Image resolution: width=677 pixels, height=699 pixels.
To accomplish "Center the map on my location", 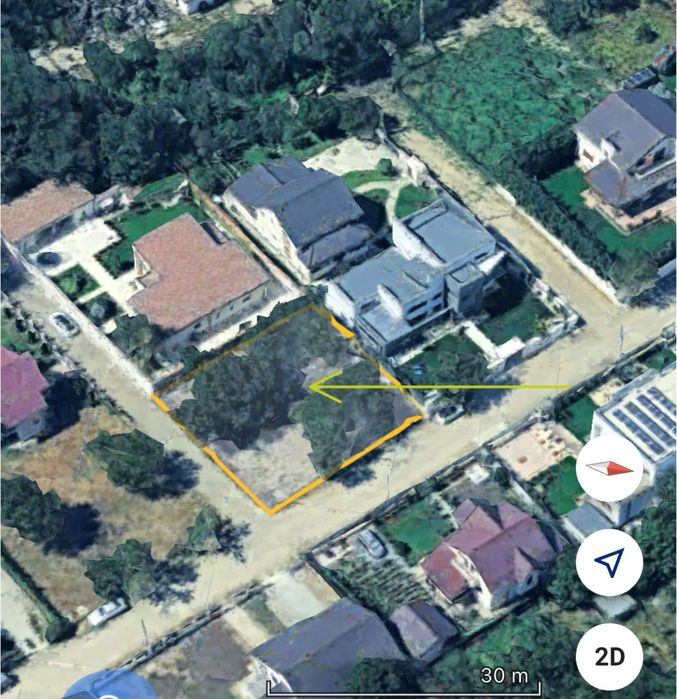I will coord(610,563).
